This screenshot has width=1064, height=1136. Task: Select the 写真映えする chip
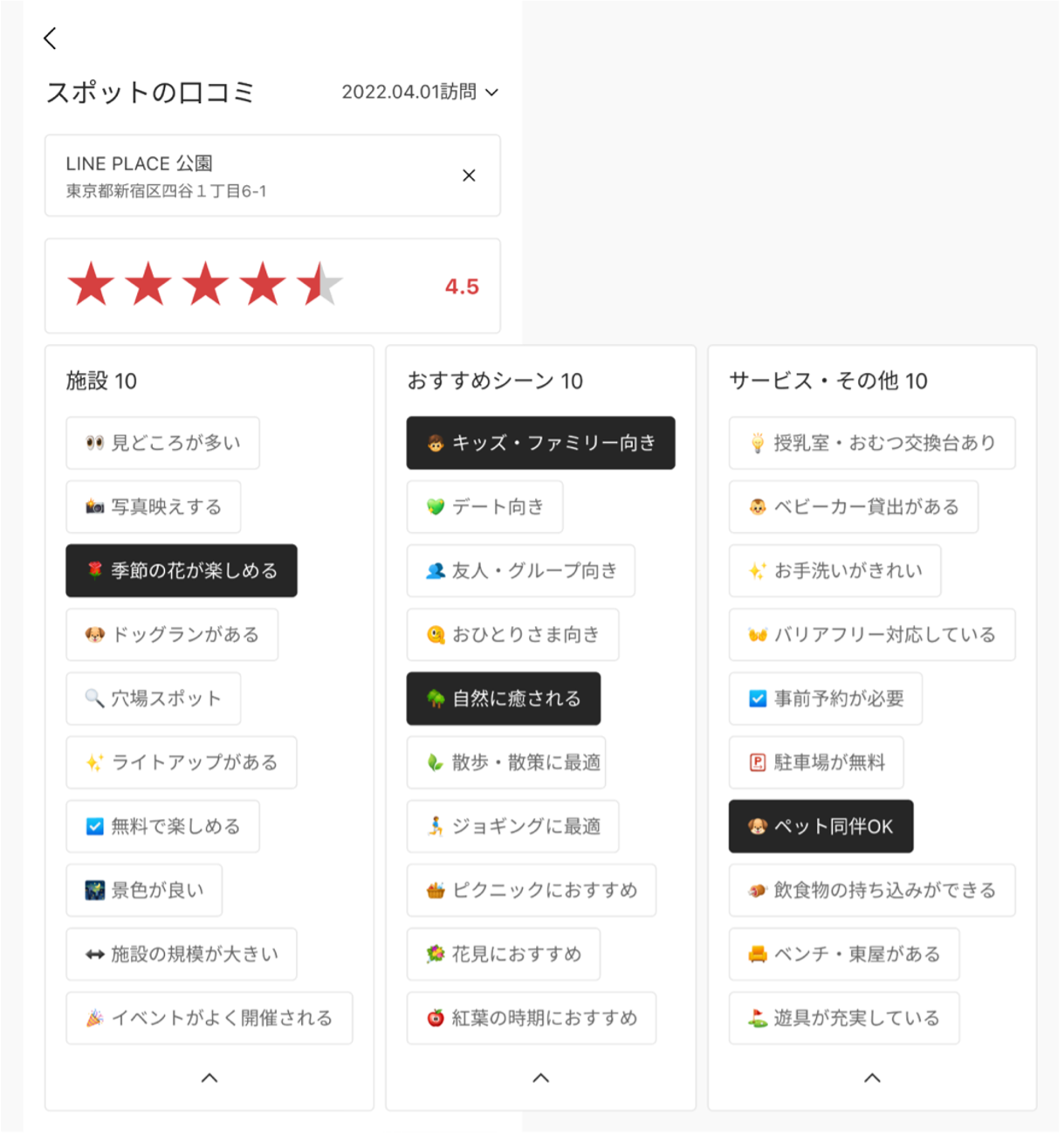click(154, 506)
